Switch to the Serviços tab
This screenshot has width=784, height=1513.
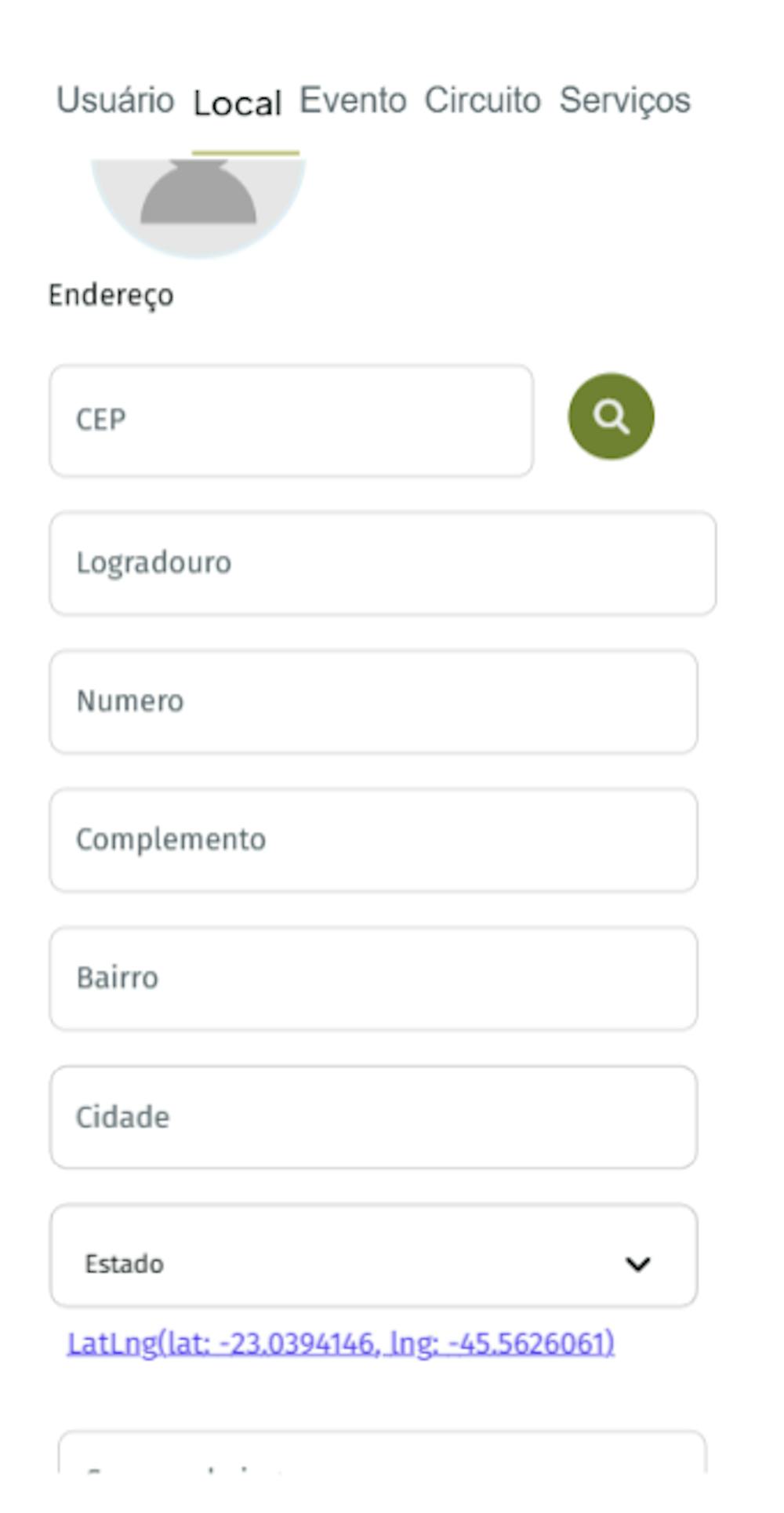click(x=624, y=101)
